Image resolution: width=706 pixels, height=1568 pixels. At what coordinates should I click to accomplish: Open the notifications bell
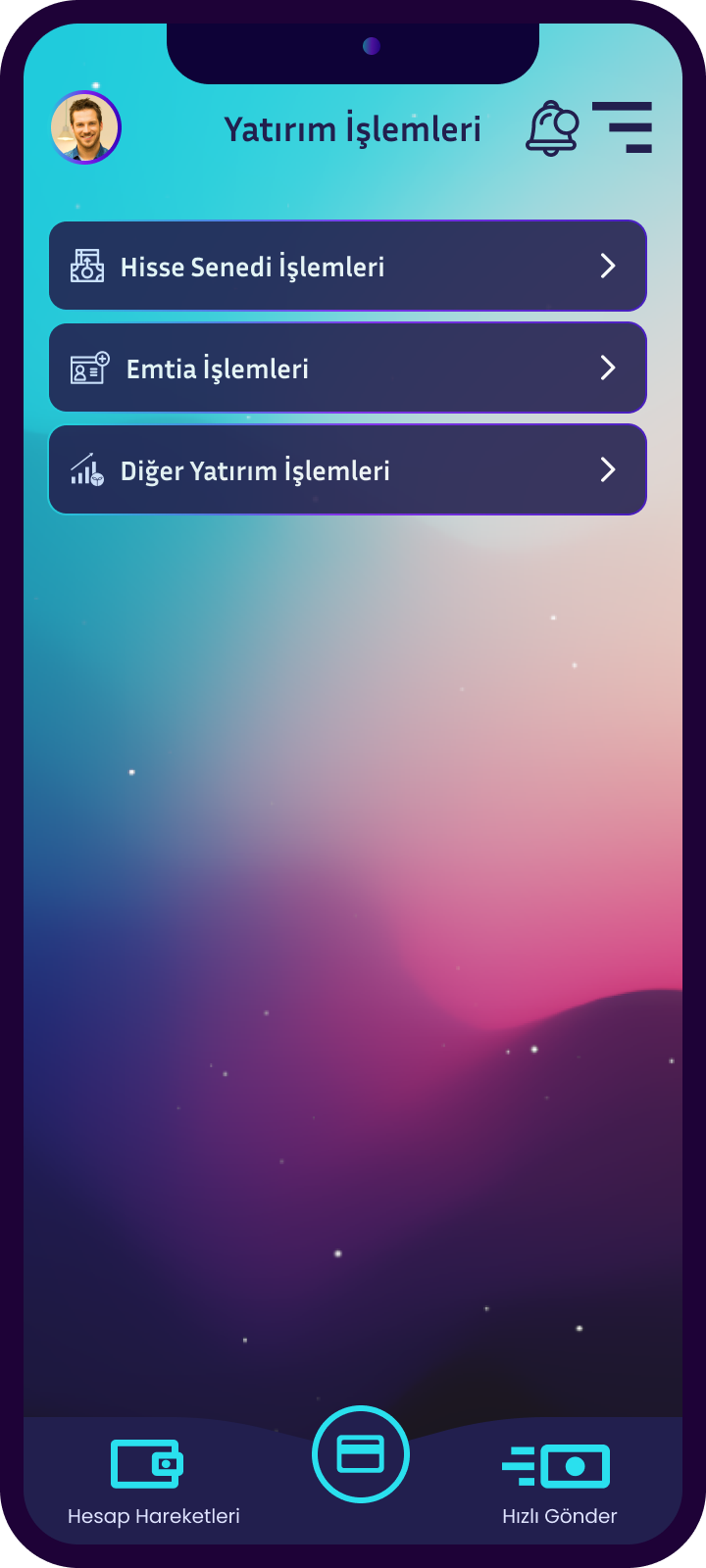[552, 128]
